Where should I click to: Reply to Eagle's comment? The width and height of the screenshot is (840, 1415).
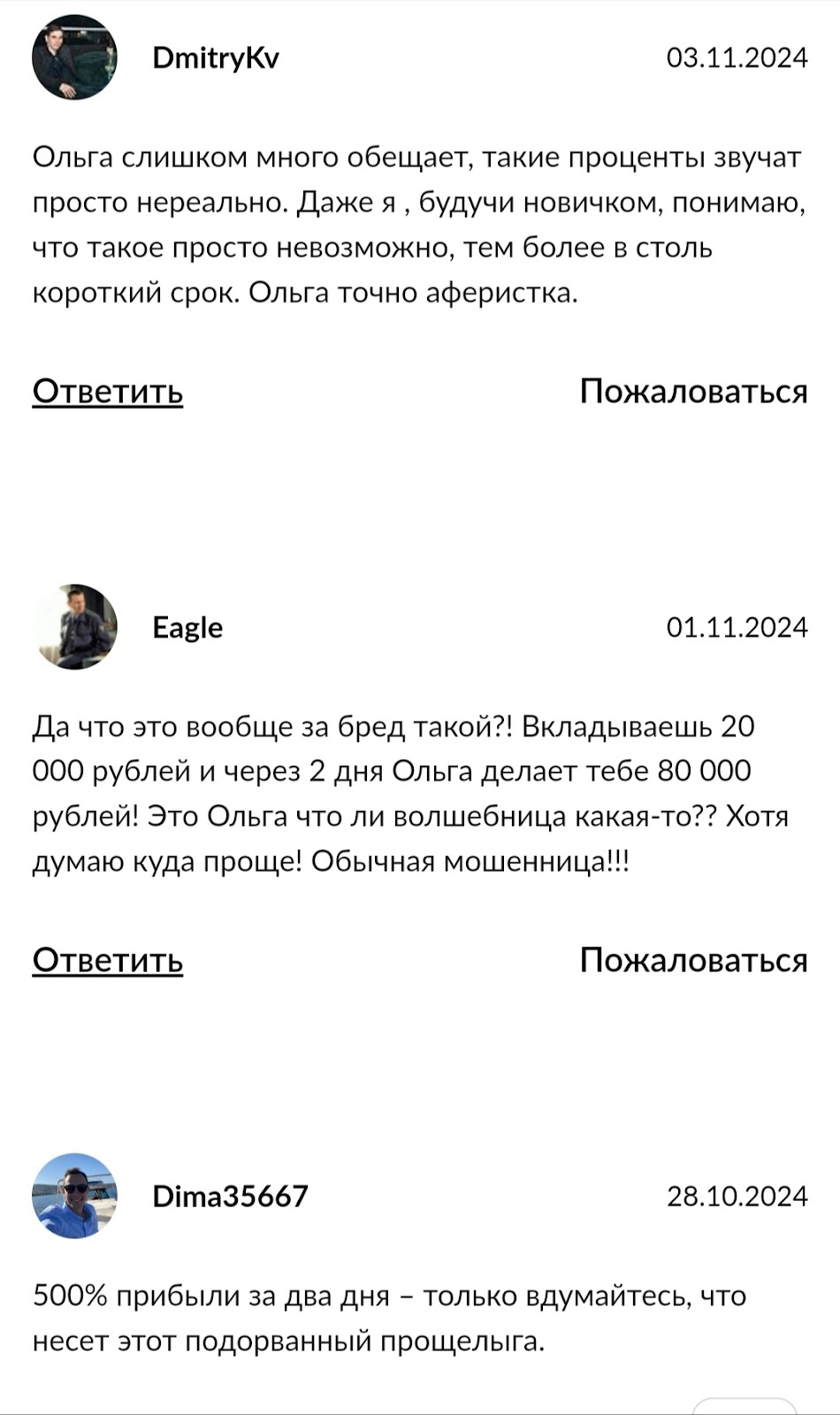[108, 960]
